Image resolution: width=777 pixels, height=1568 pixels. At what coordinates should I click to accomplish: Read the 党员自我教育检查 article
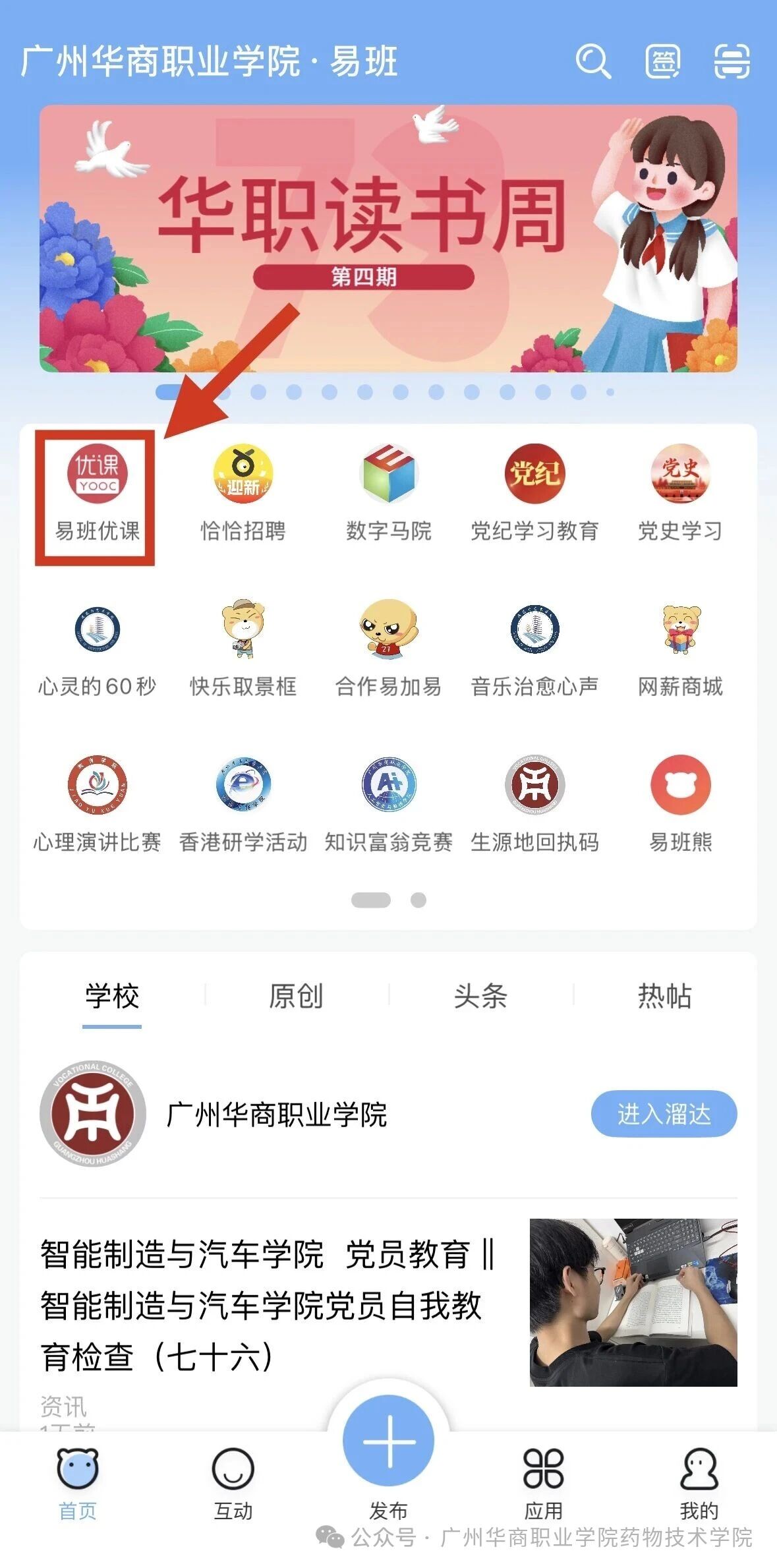point(267,1305)
